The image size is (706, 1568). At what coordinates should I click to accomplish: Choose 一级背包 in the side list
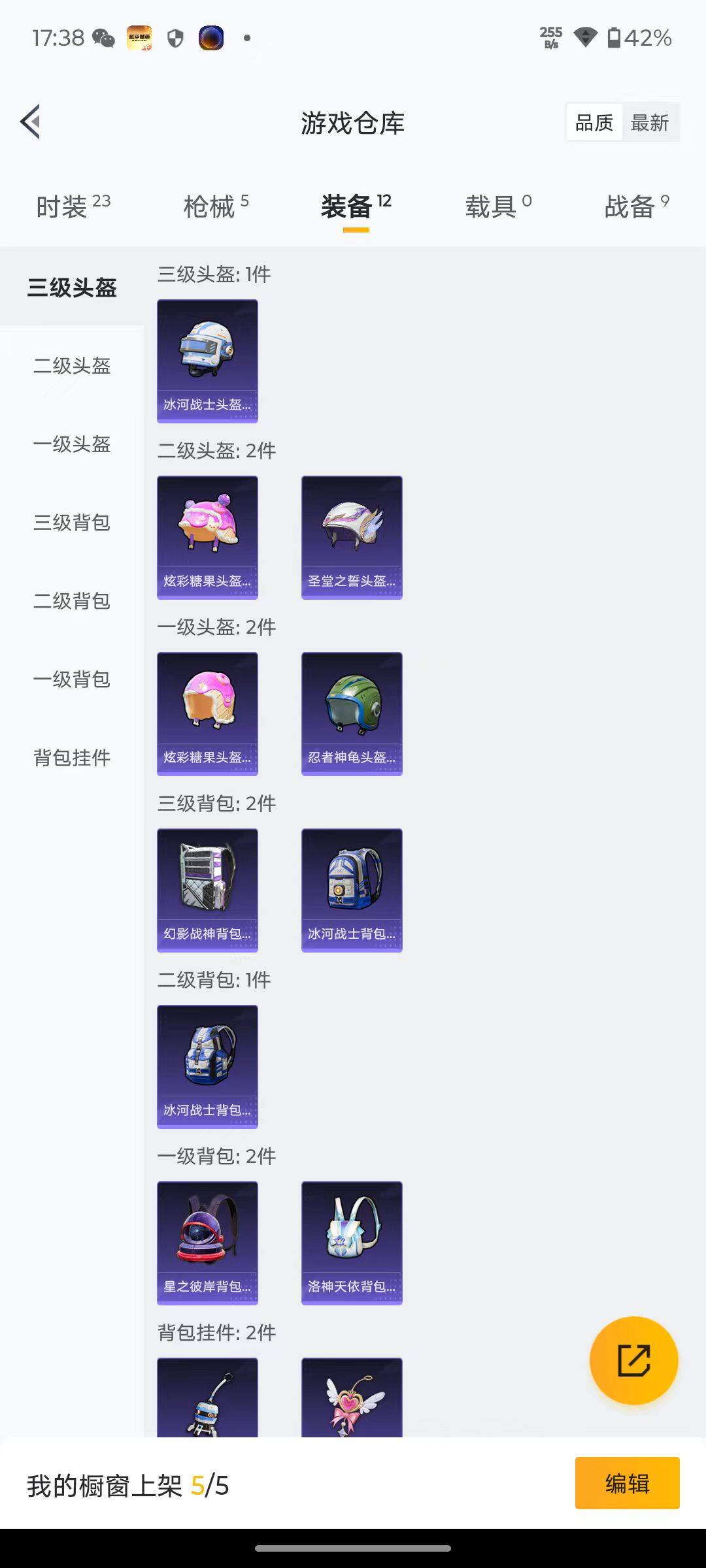[x=72, y=679]
